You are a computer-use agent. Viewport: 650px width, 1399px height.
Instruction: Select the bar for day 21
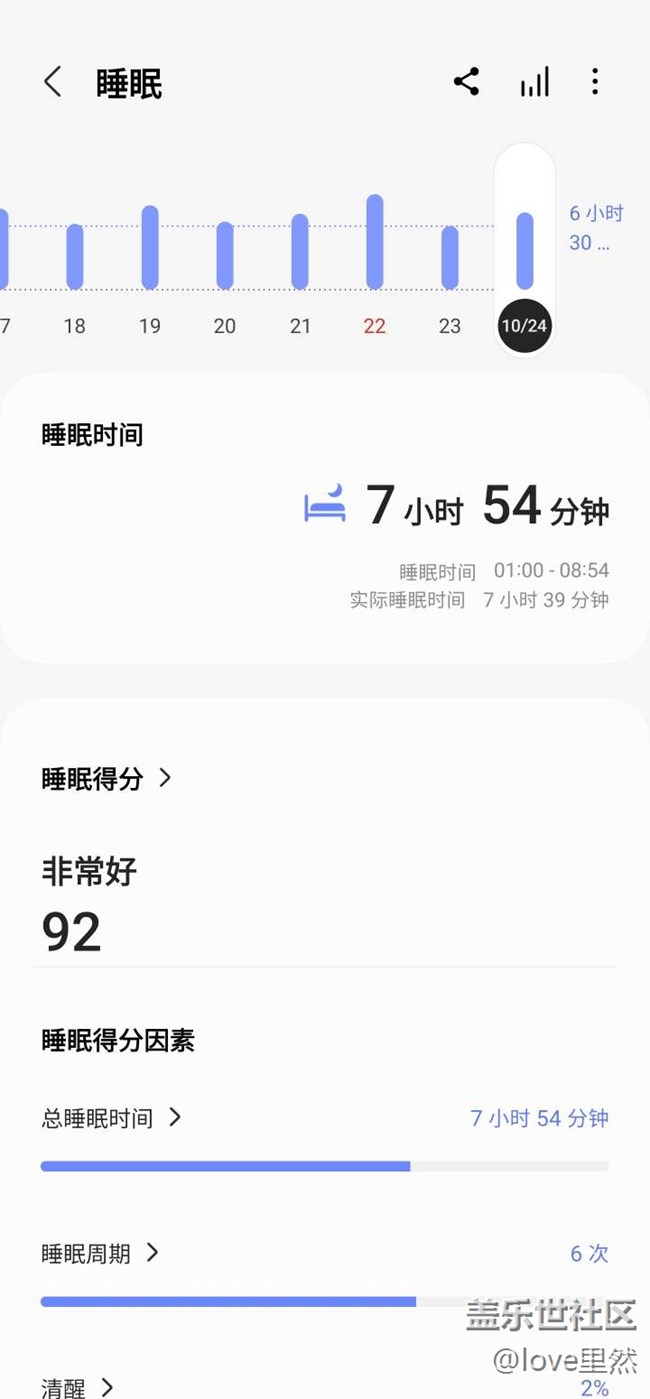300,251
